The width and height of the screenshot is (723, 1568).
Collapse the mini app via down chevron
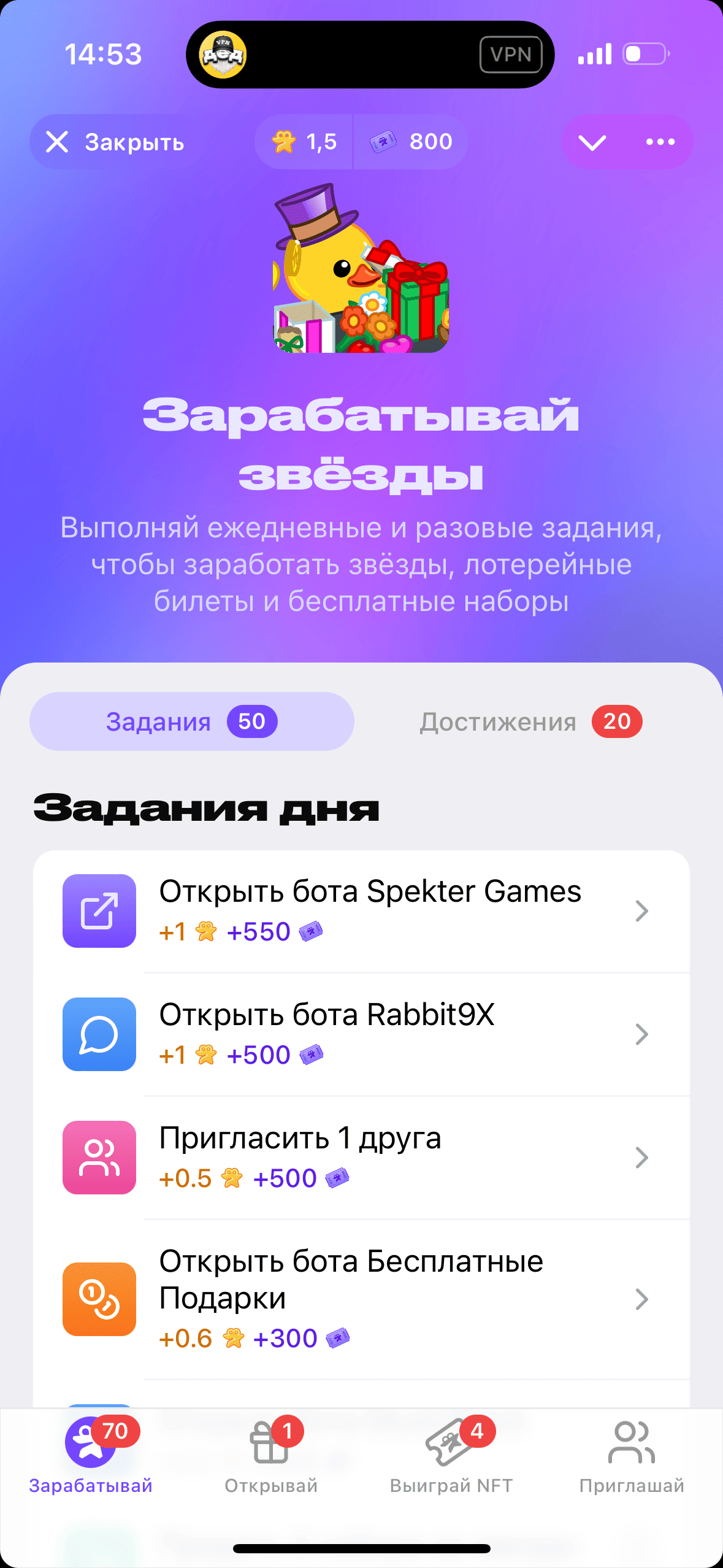pos(592,142)
